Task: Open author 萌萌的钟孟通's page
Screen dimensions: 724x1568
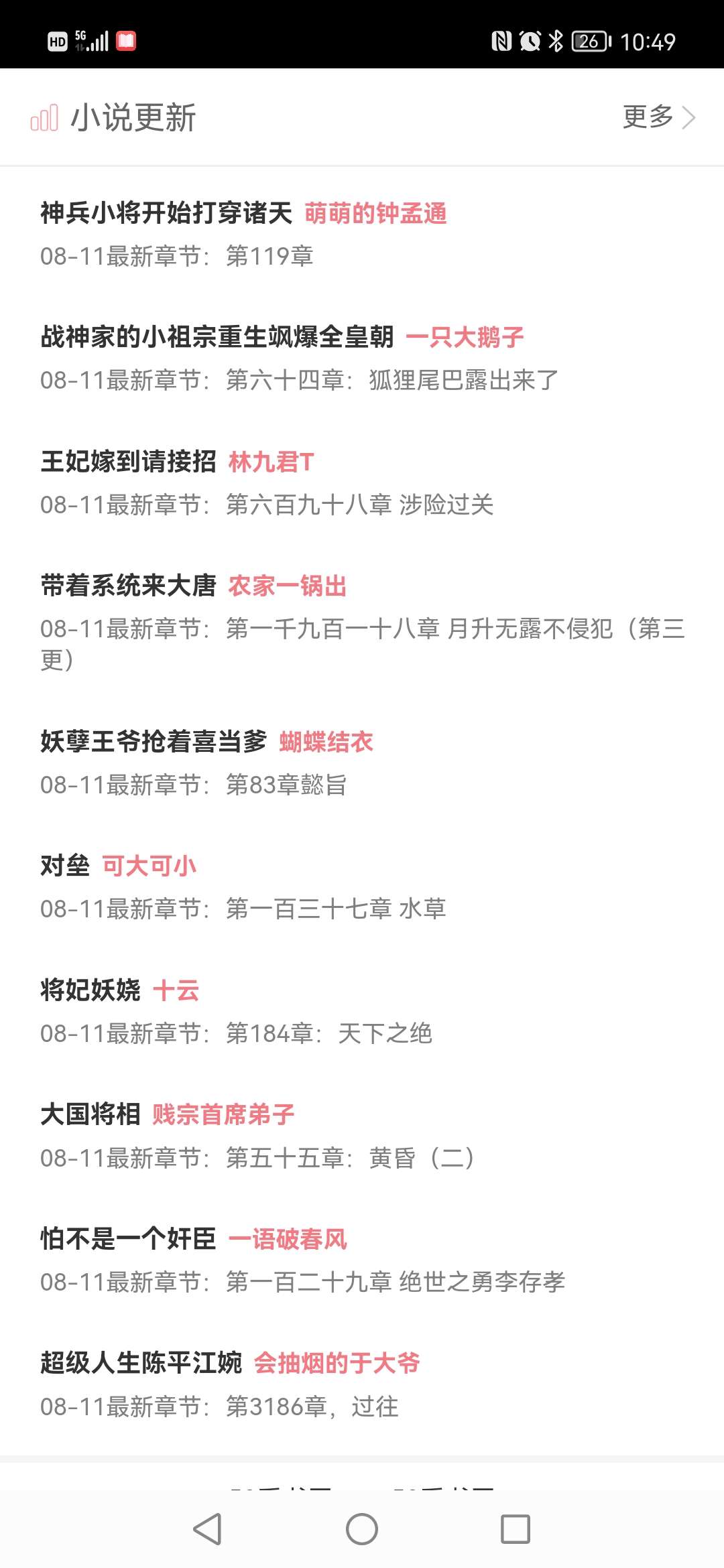Action: tap(375, 213)
